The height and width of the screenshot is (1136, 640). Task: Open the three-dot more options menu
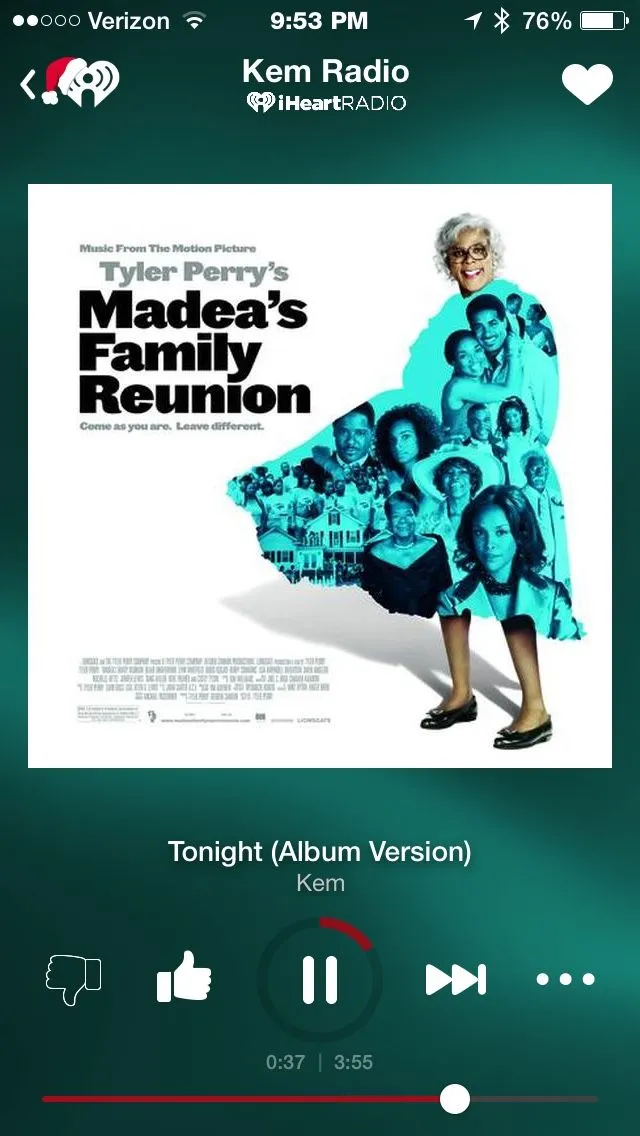(565, 979)
